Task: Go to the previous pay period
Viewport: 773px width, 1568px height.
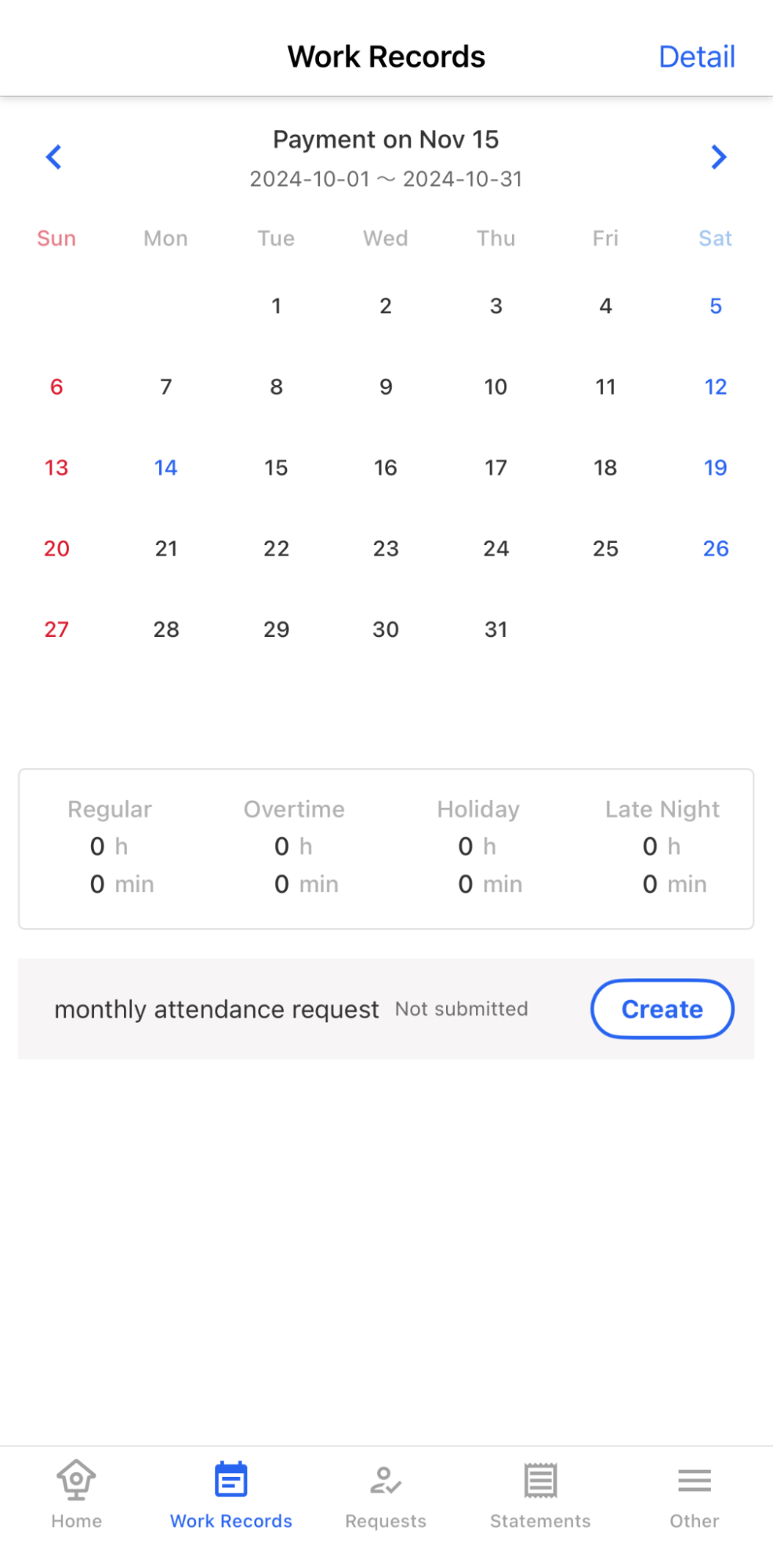Action: click(x=53, y=157)
